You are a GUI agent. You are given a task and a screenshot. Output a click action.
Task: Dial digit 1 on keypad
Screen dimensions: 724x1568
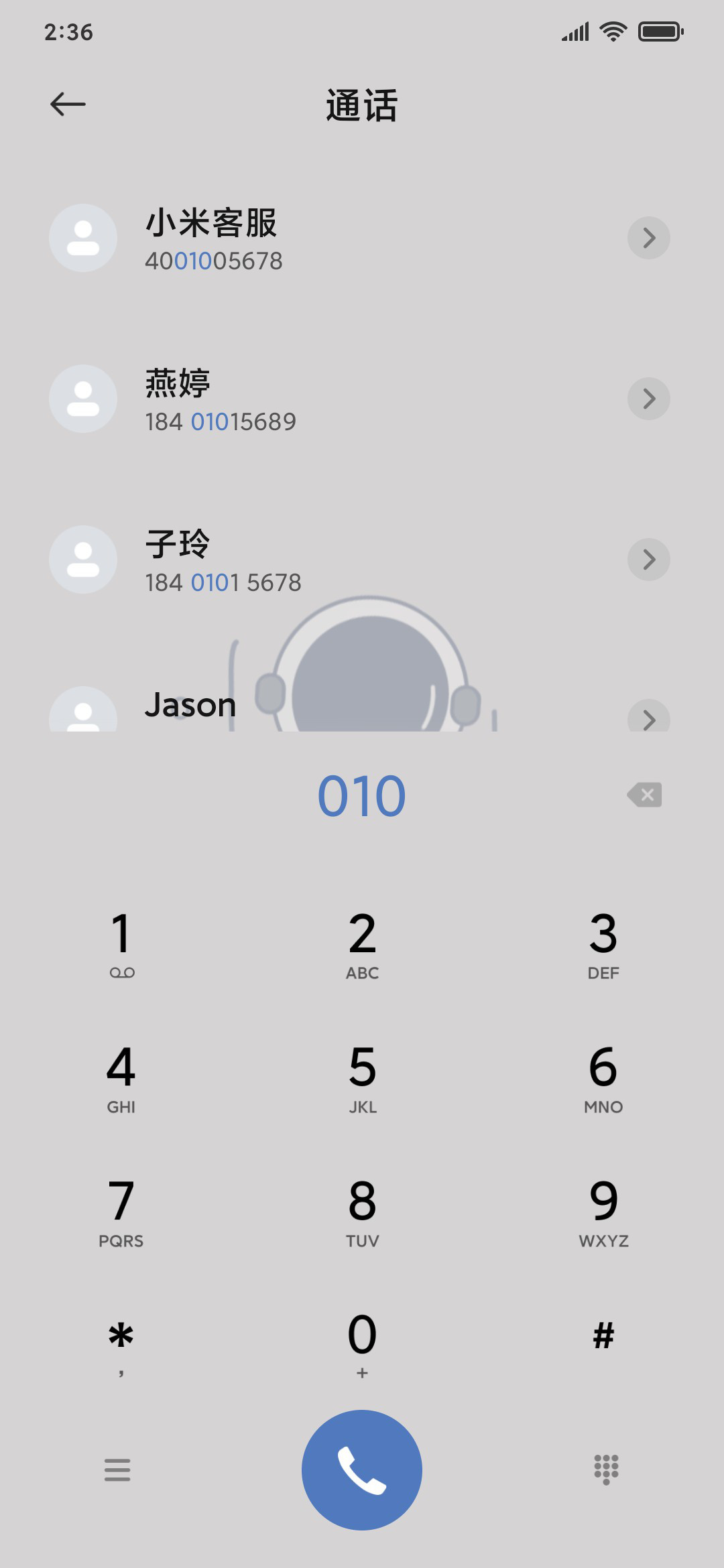tap(121, 943)
